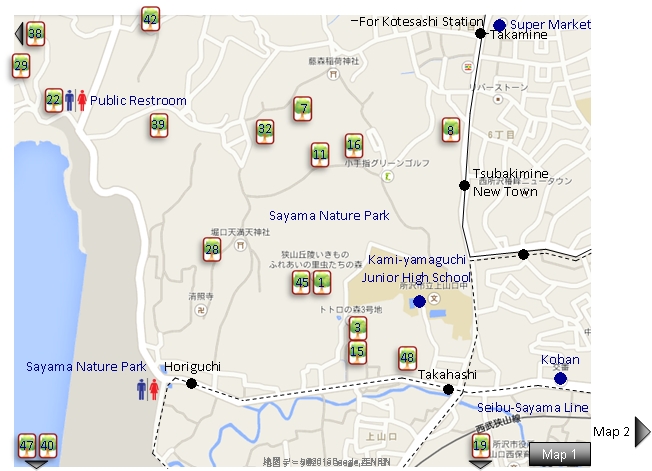The height and width of the screenshot is (471, 652).
Task: Open map marker 8
Action: coord(451,130)
